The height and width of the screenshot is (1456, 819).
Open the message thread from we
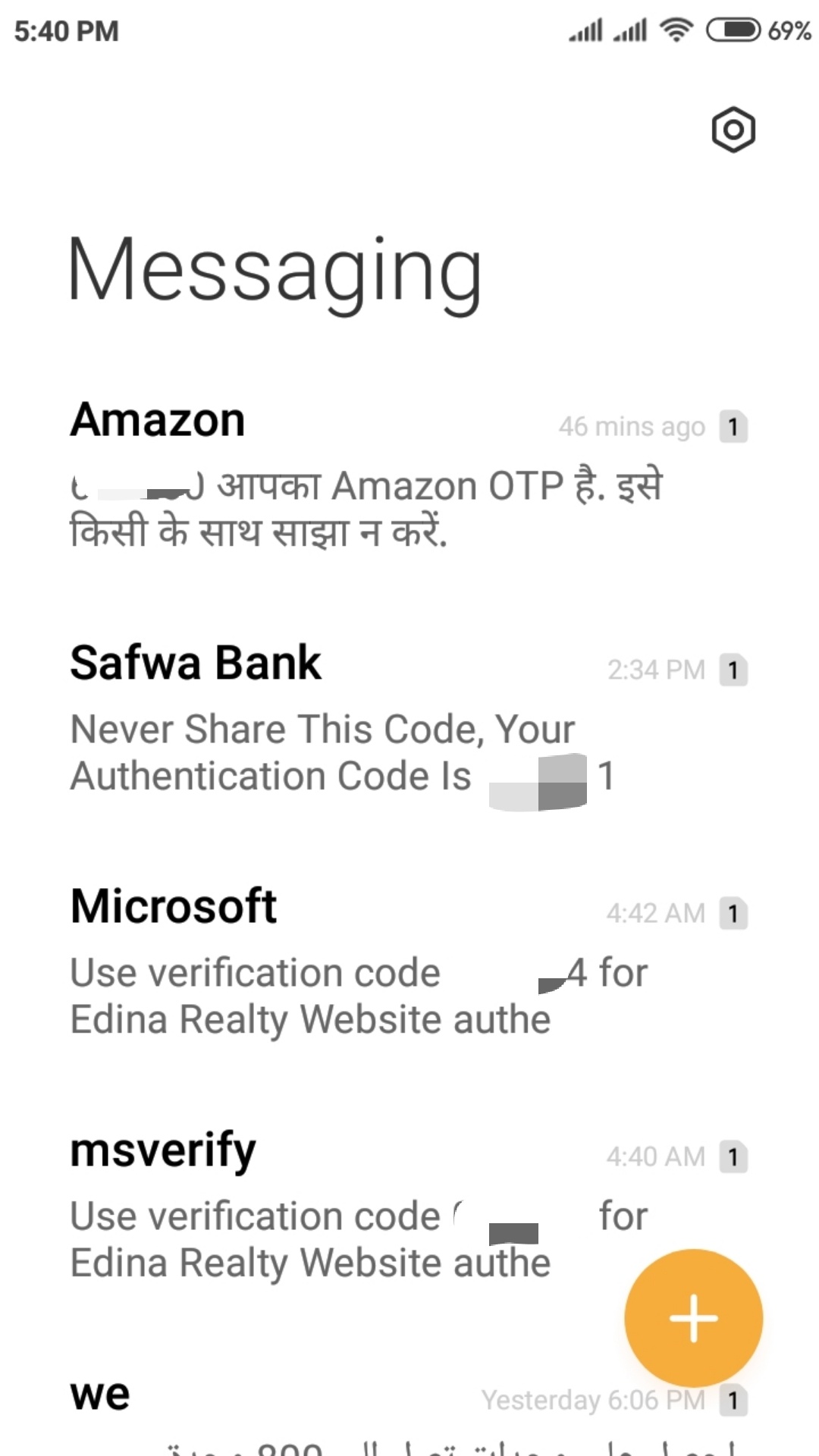(303, 1403)
